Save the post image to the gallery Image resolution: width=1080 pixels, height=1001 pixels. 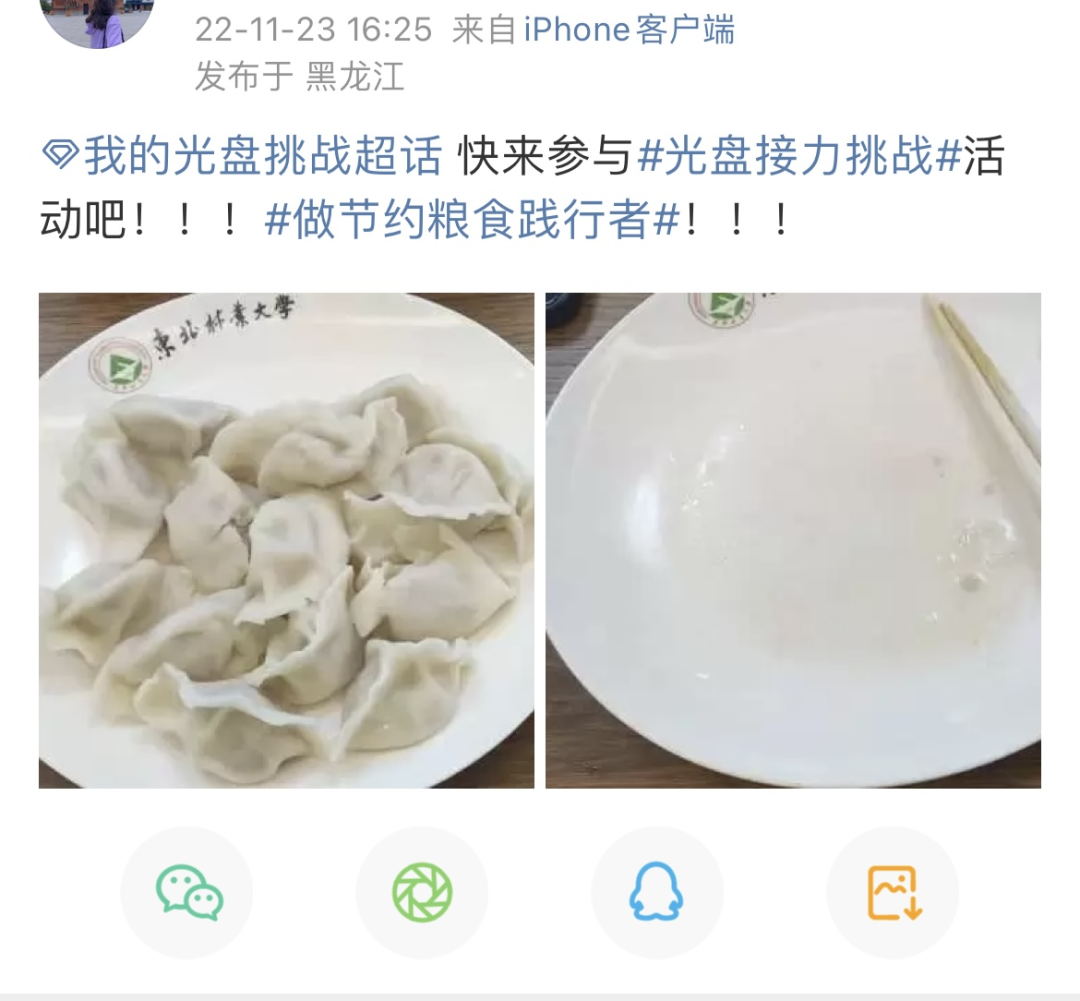tap(893, 892)
